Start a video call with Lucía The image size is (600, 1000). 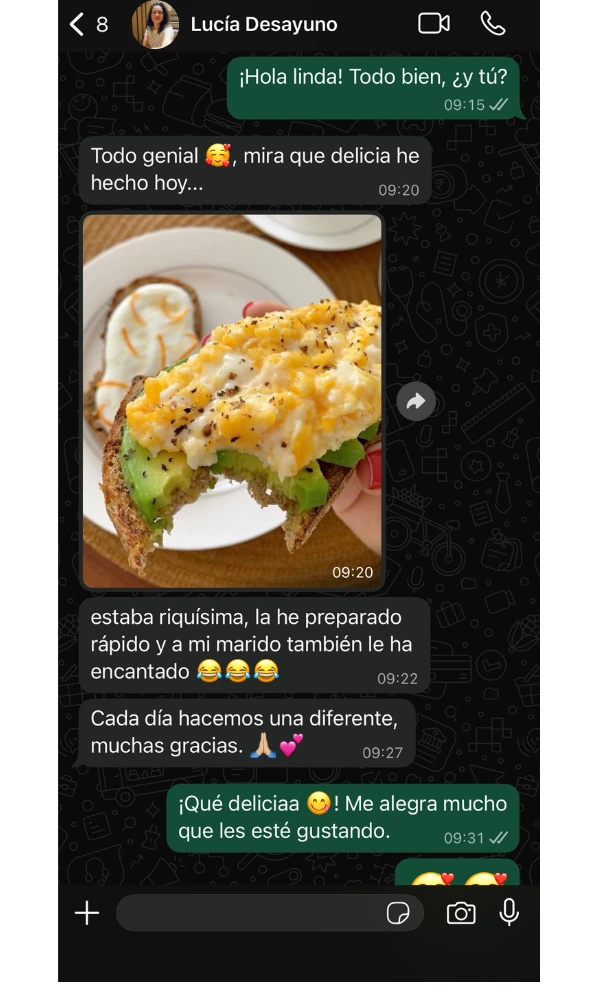pos(433,23)
